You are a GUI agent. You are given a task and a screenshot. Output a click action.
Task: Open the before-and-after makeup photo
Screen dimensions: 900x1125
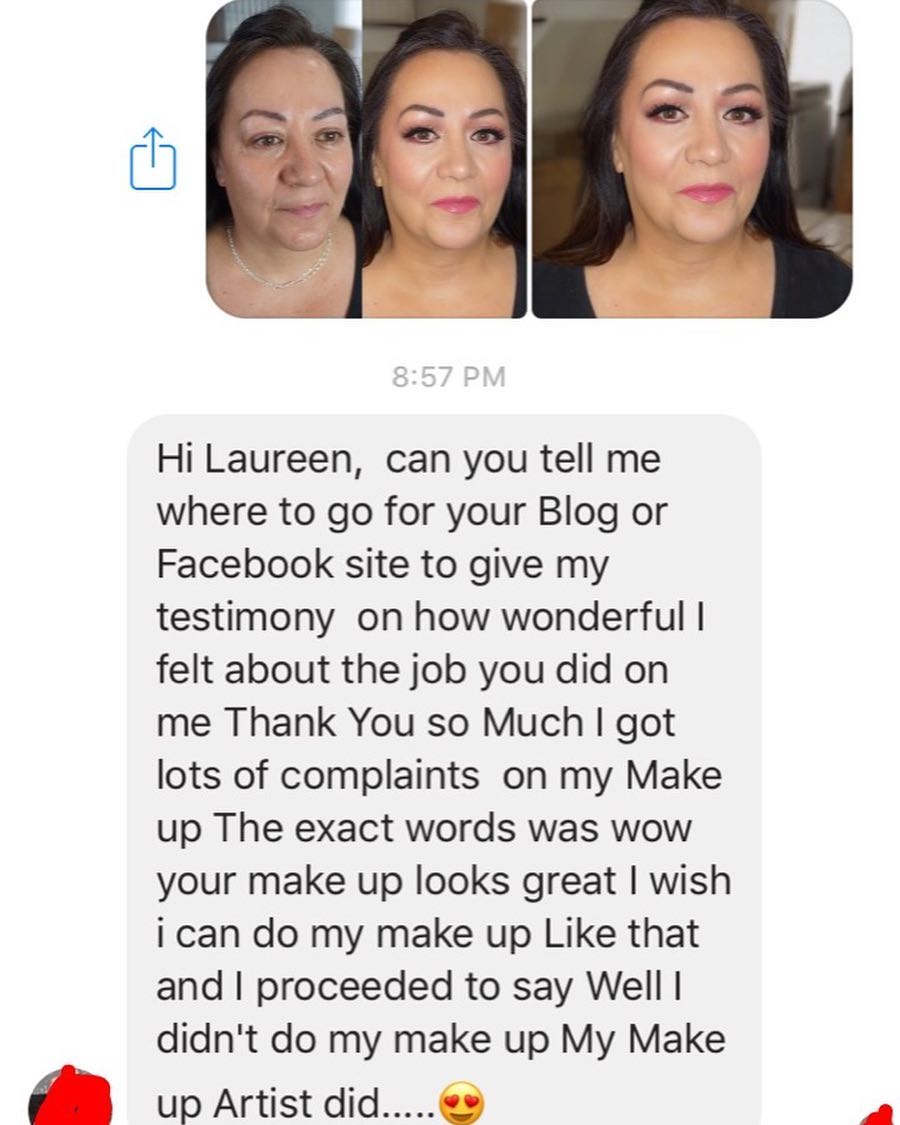366,158
